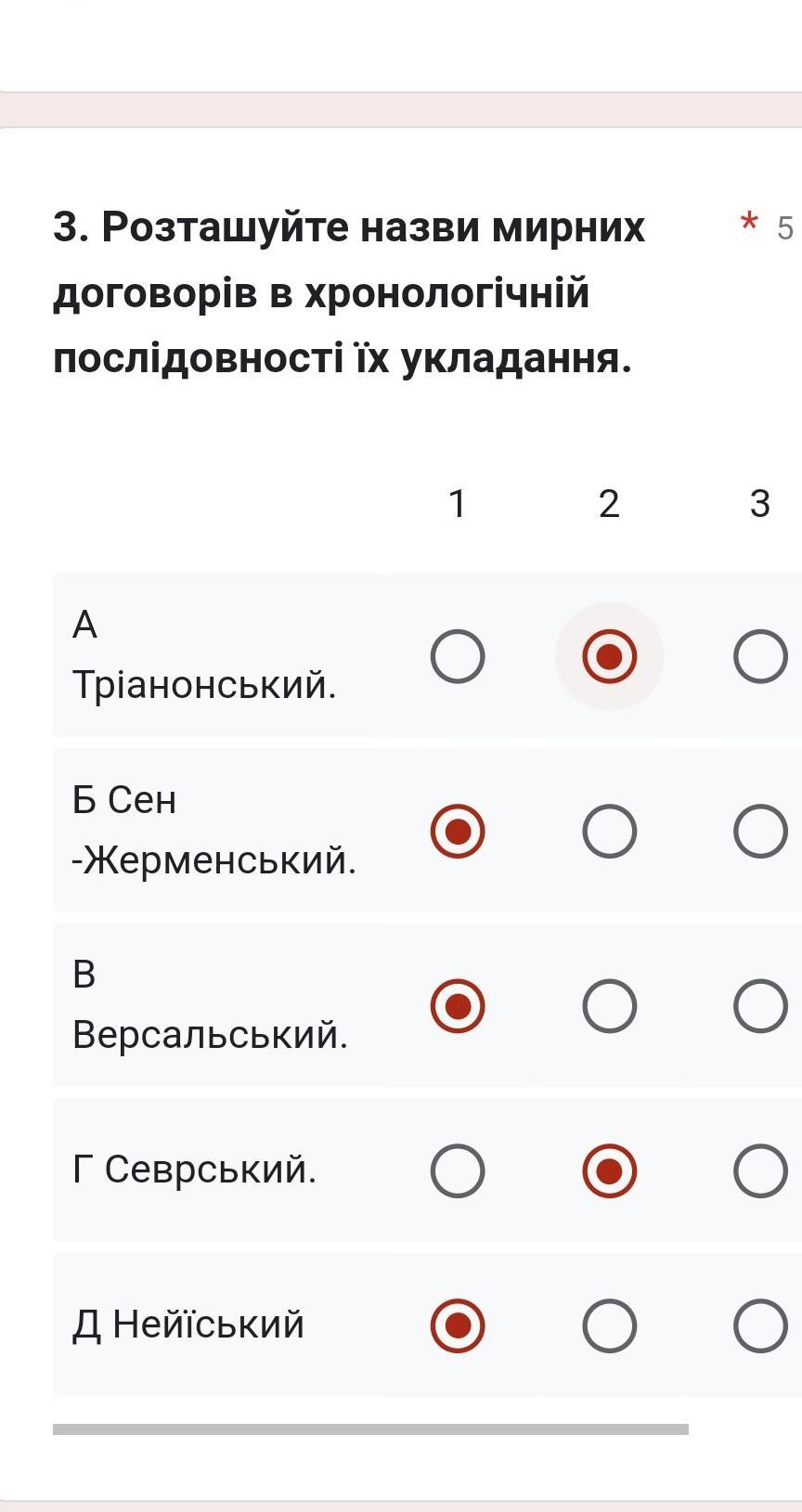802x1512 pixels.
Task: Pick column 2 for Нейїський
Action: point(610,1325)
